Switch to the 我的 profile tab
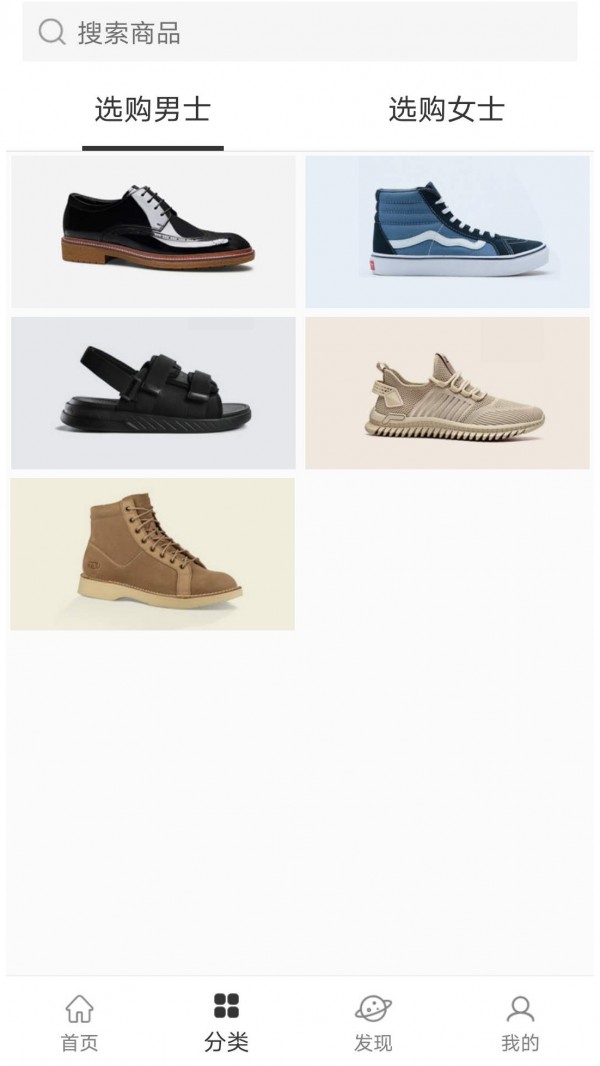The height and width of the screenshot is (1066, 600). tap(520, 1022)
